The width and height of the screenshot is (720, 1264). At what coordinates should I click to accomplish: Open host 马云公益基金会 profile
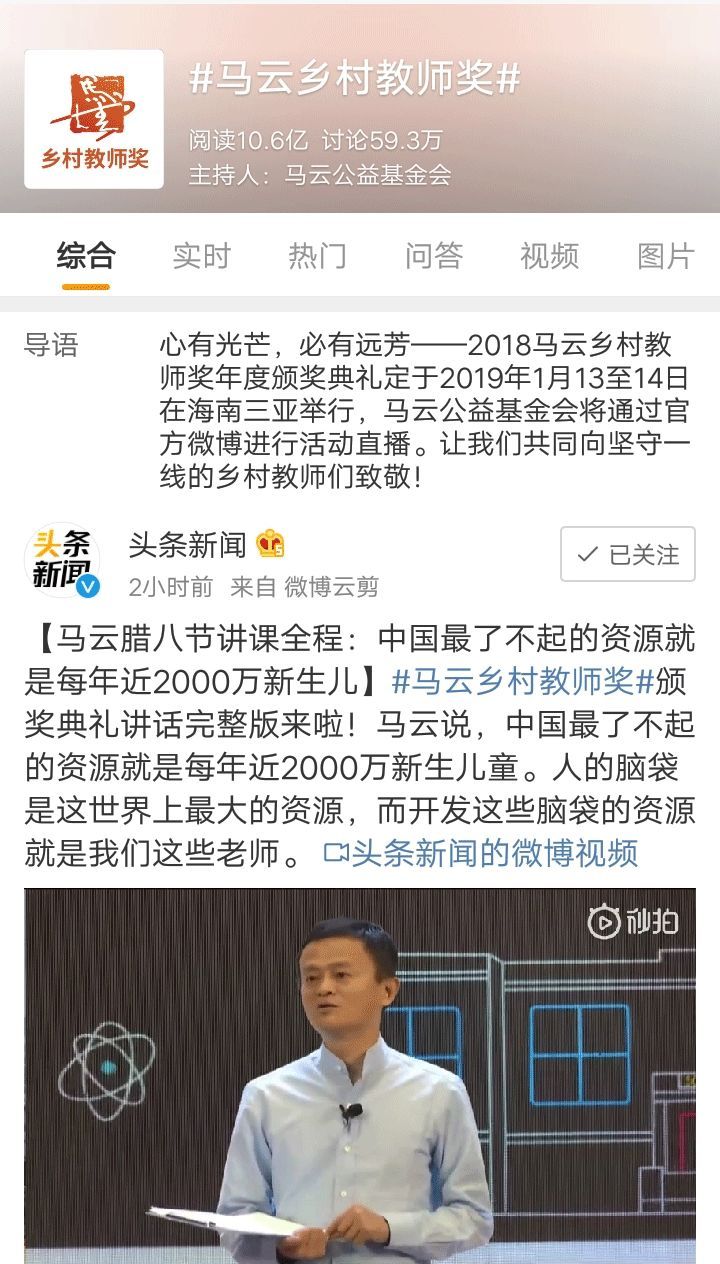[368, 175]
